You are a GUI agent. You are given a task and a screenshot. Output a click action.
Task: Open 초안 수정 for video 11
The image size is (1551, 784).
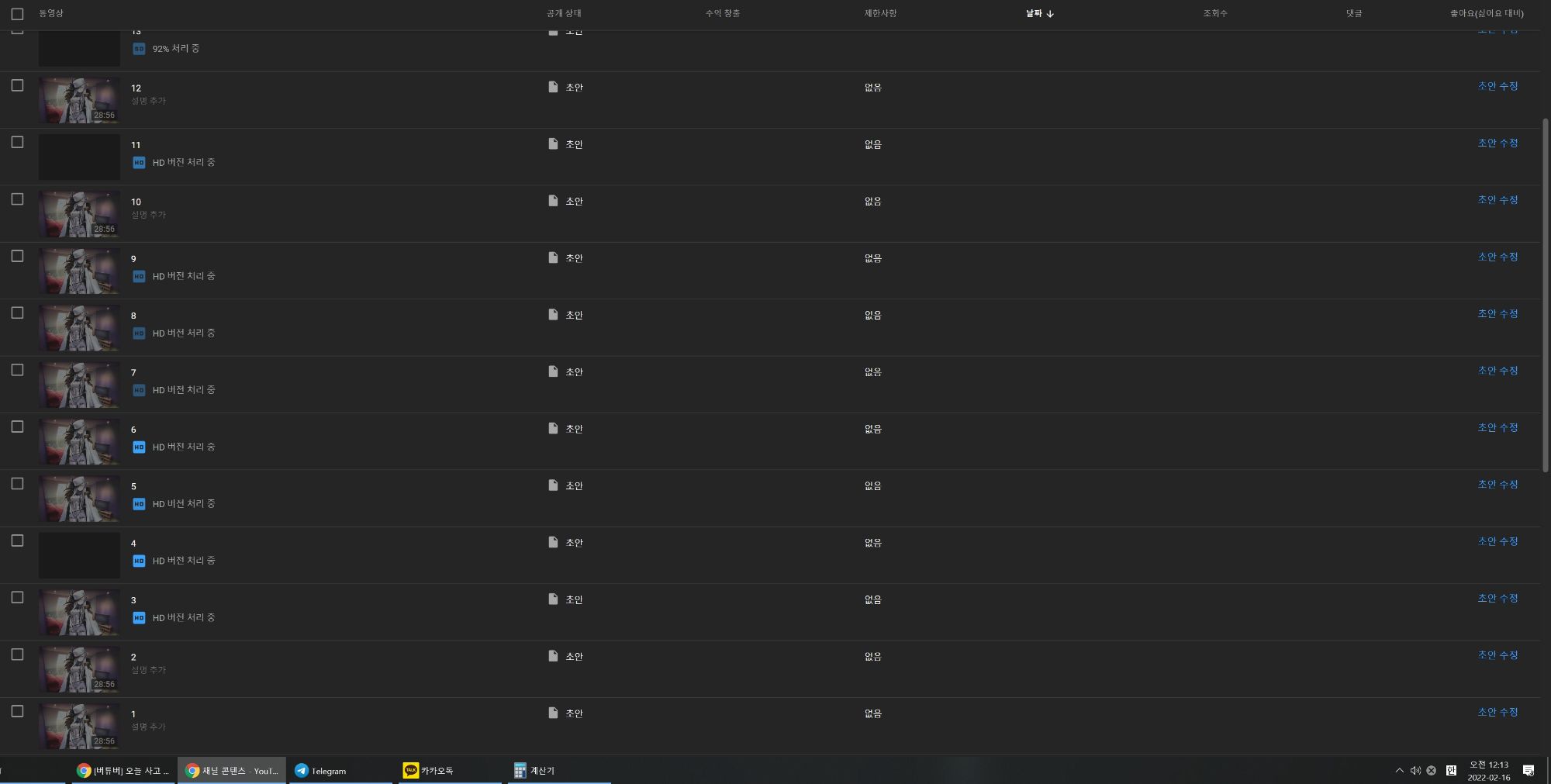pos(1497,143)
